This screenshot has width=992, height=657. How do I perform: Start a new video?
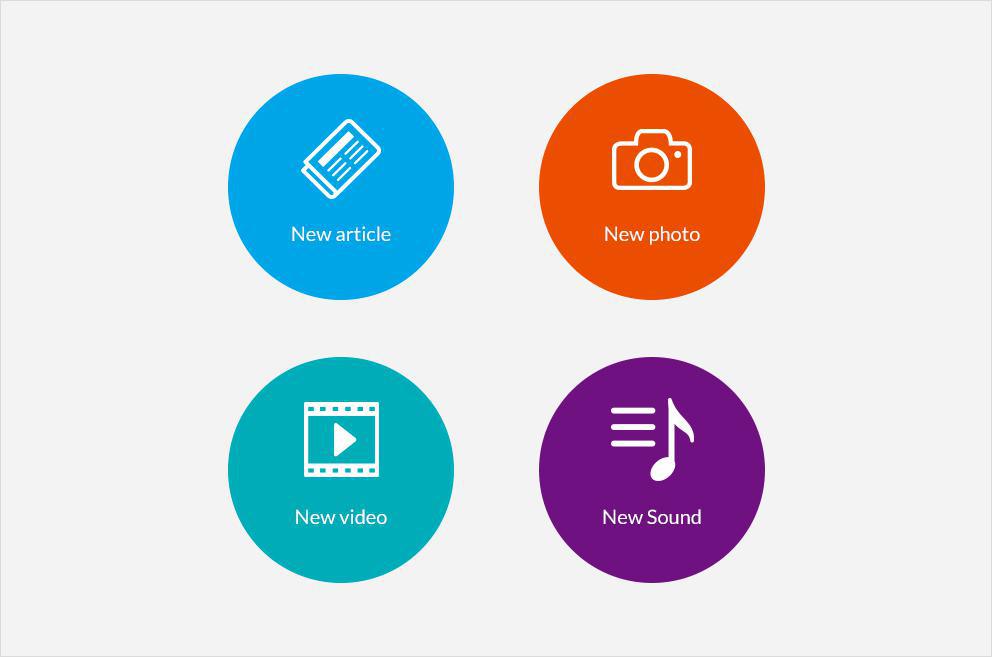click(341, 470)
